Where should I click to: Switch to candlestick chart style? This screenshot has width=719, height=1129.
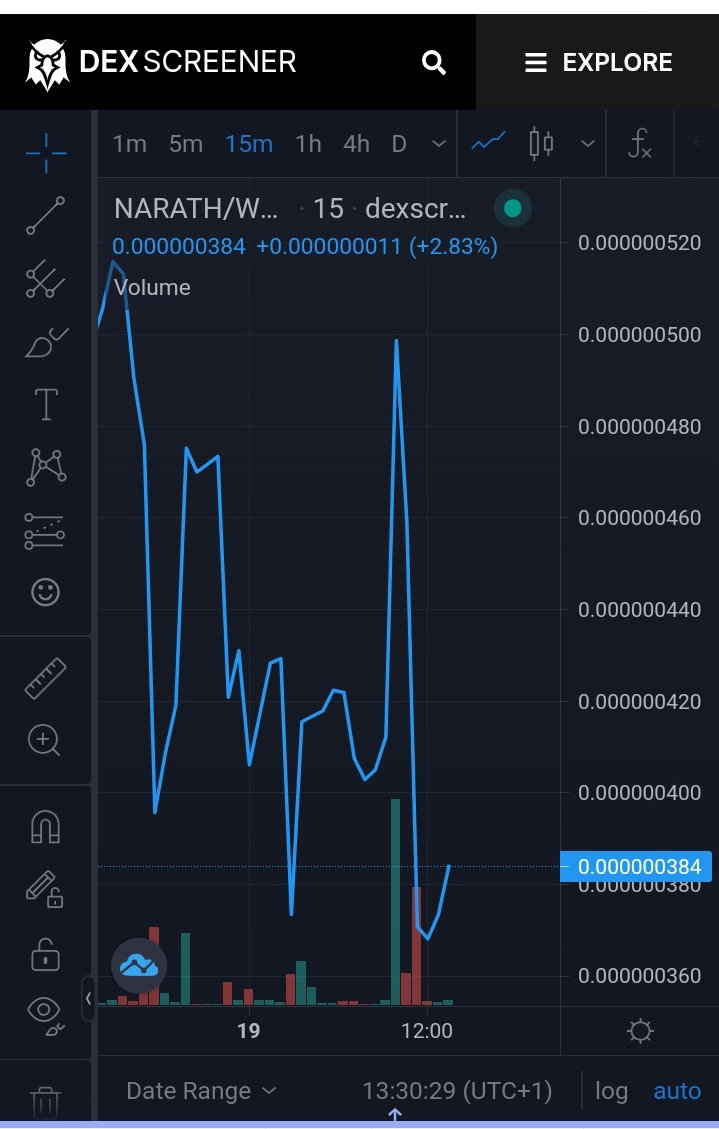coord(541,143)
